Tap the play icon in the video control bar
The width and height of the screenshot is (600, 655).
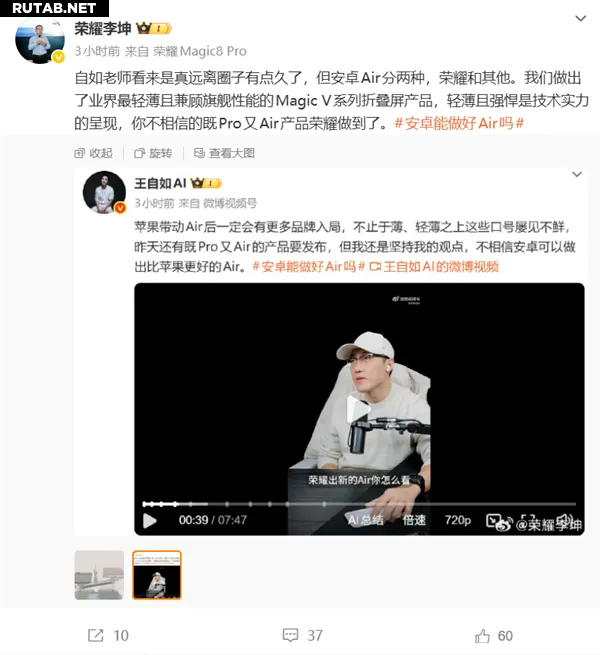point(150,520)
